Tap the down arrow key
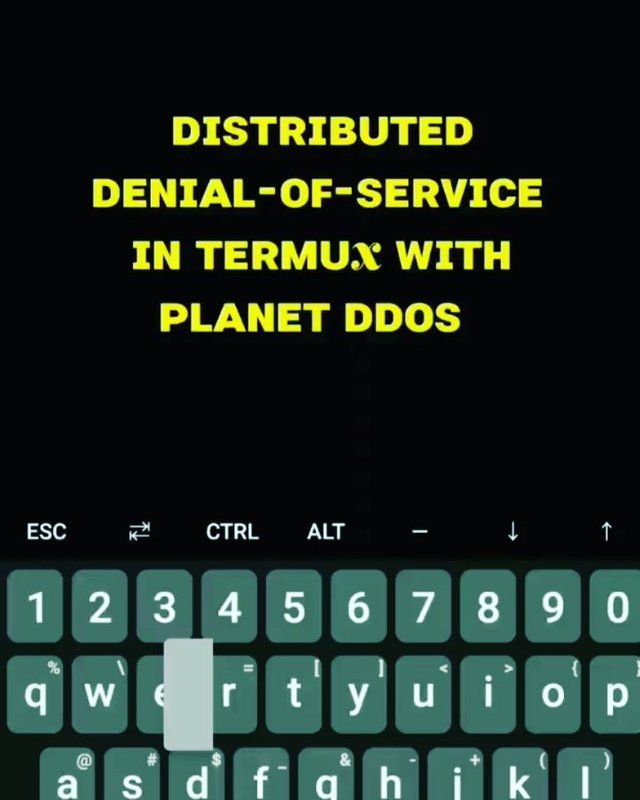This screenshot has width=640, height=800. click(512, 532)
